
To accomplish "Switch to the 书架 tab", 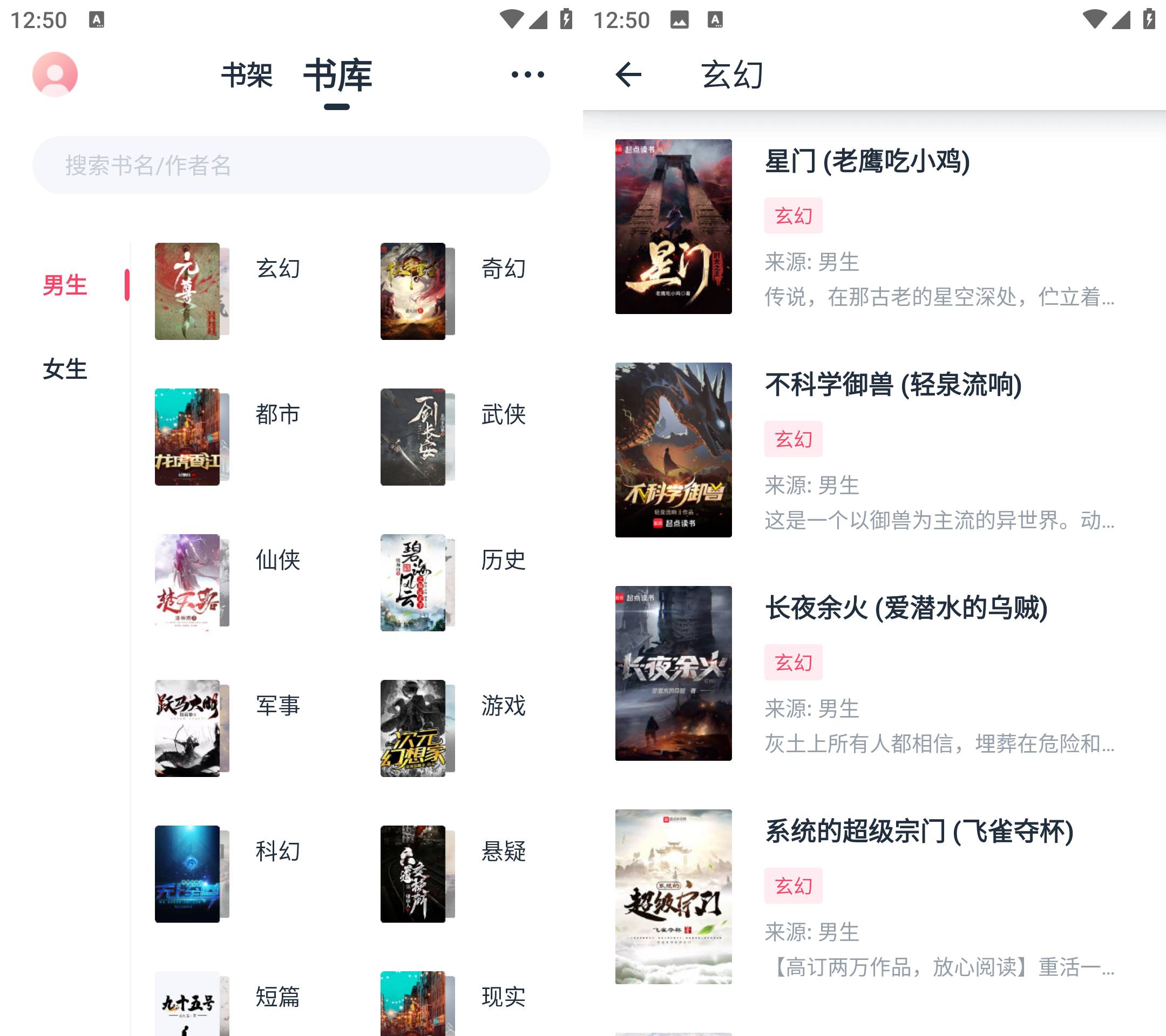I will [247, 74].
